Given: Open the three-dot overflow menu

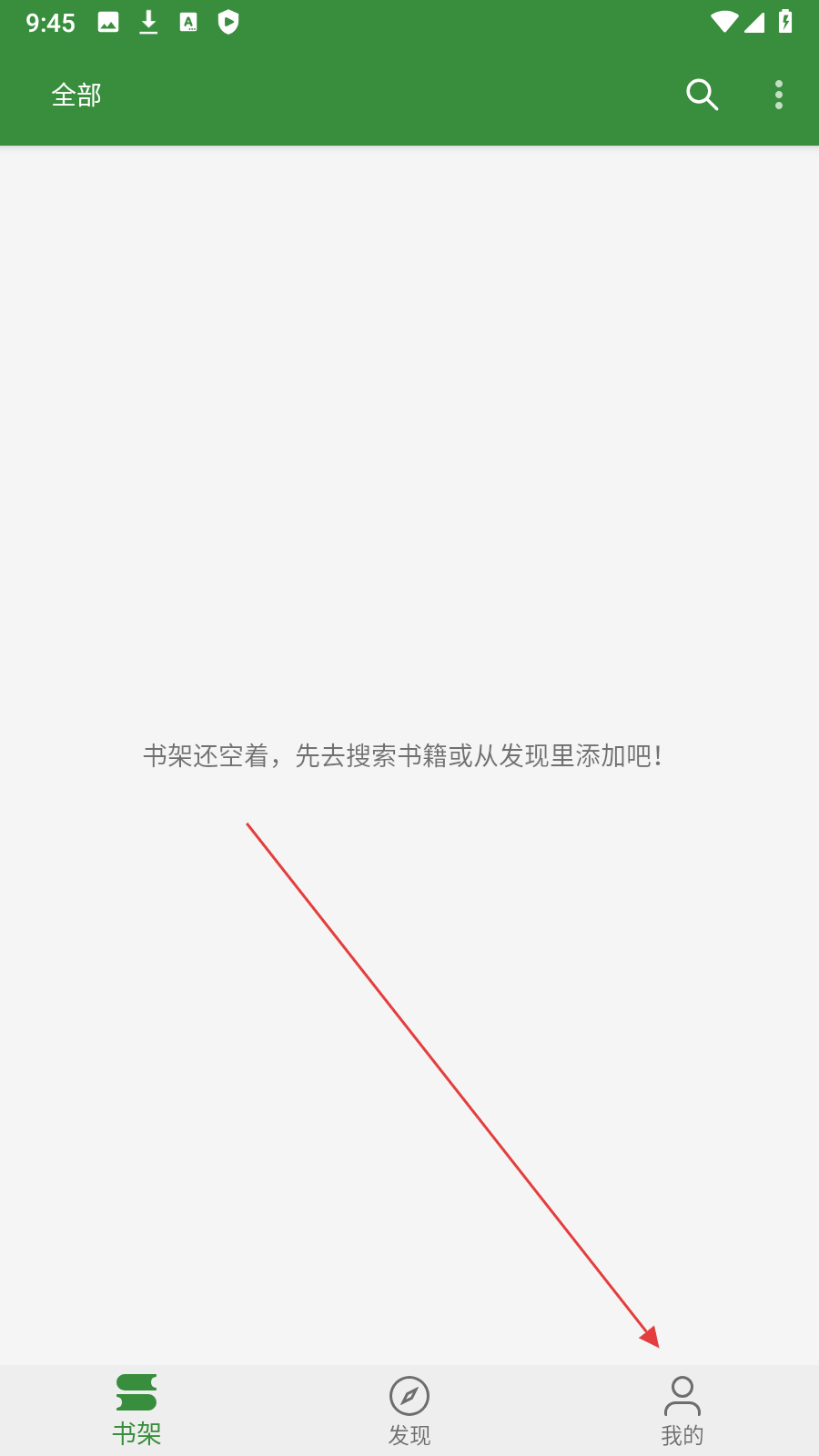Looking at the screenshot, I should [779, 95].
